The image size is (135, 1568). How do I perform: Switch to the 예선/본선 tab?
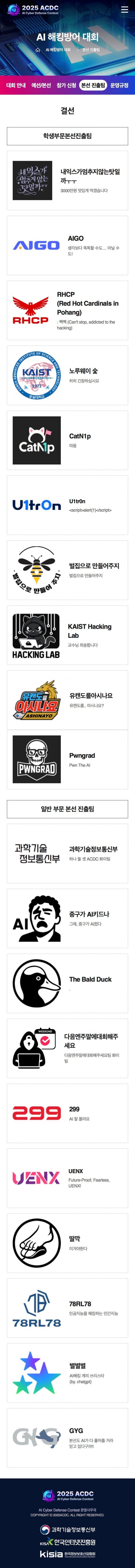click(41, 85)
